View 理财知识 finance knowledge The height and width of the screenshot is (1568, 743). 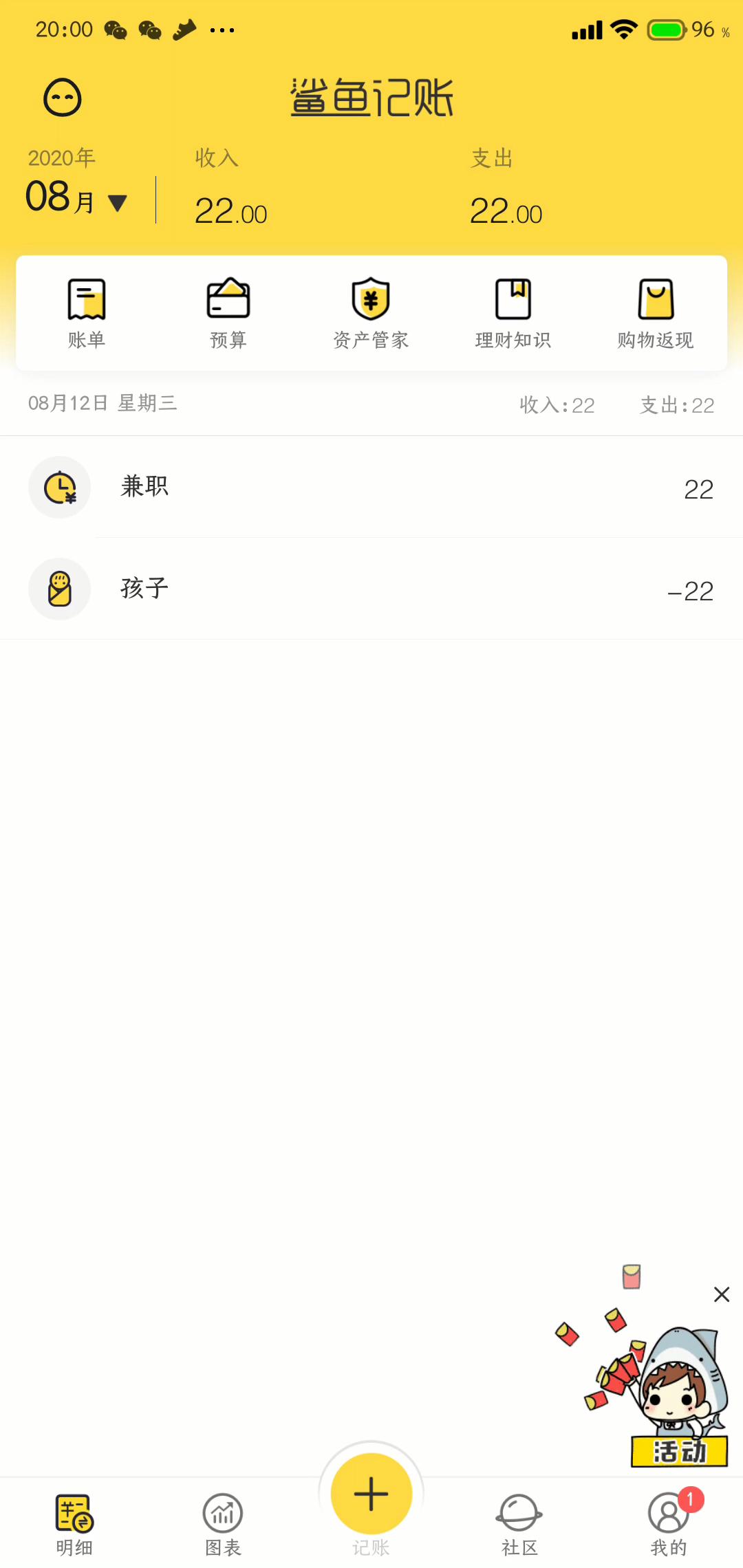click(513, 311)
